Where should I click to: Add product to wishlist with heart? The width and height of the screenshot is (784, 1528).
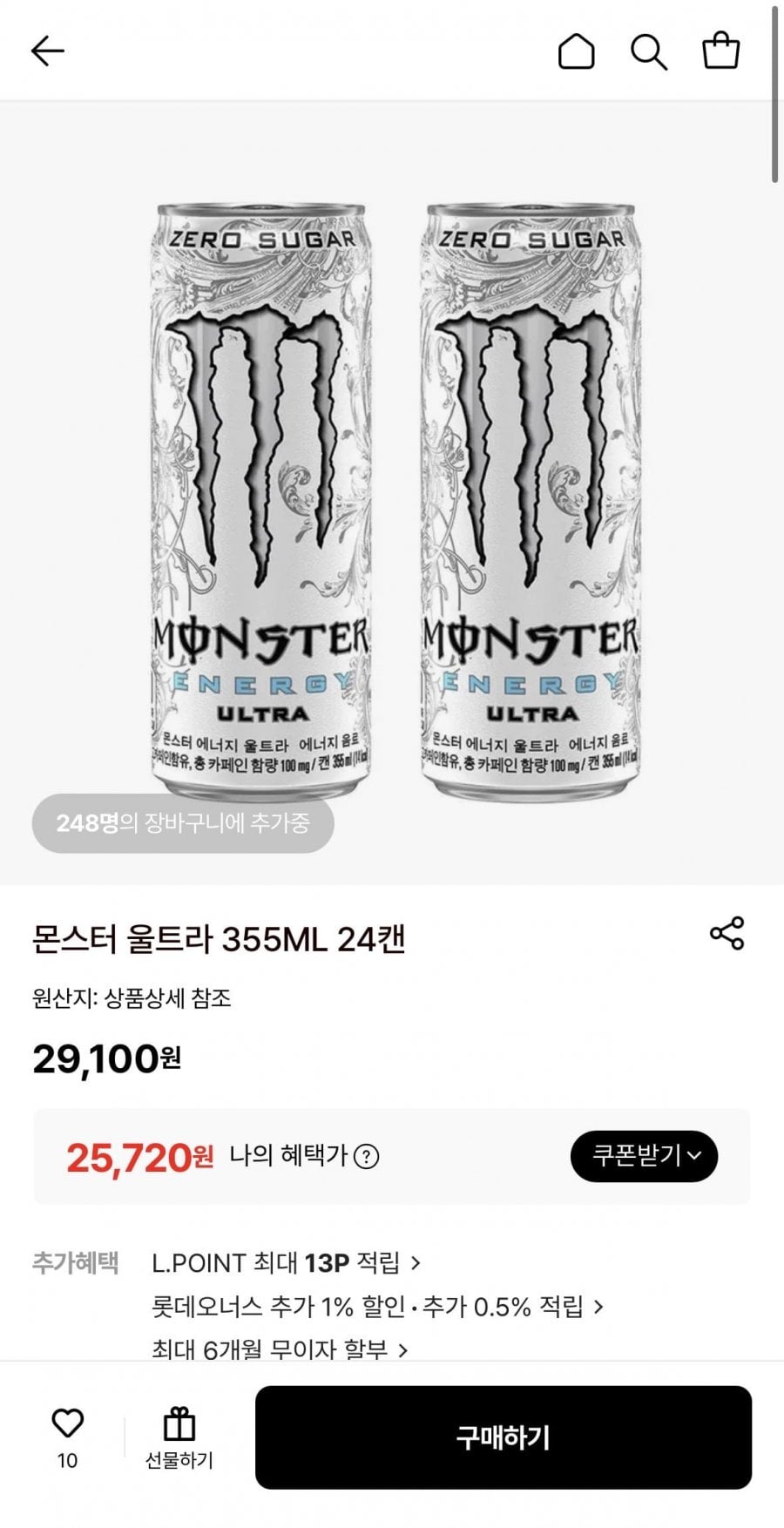(67, 1424)
